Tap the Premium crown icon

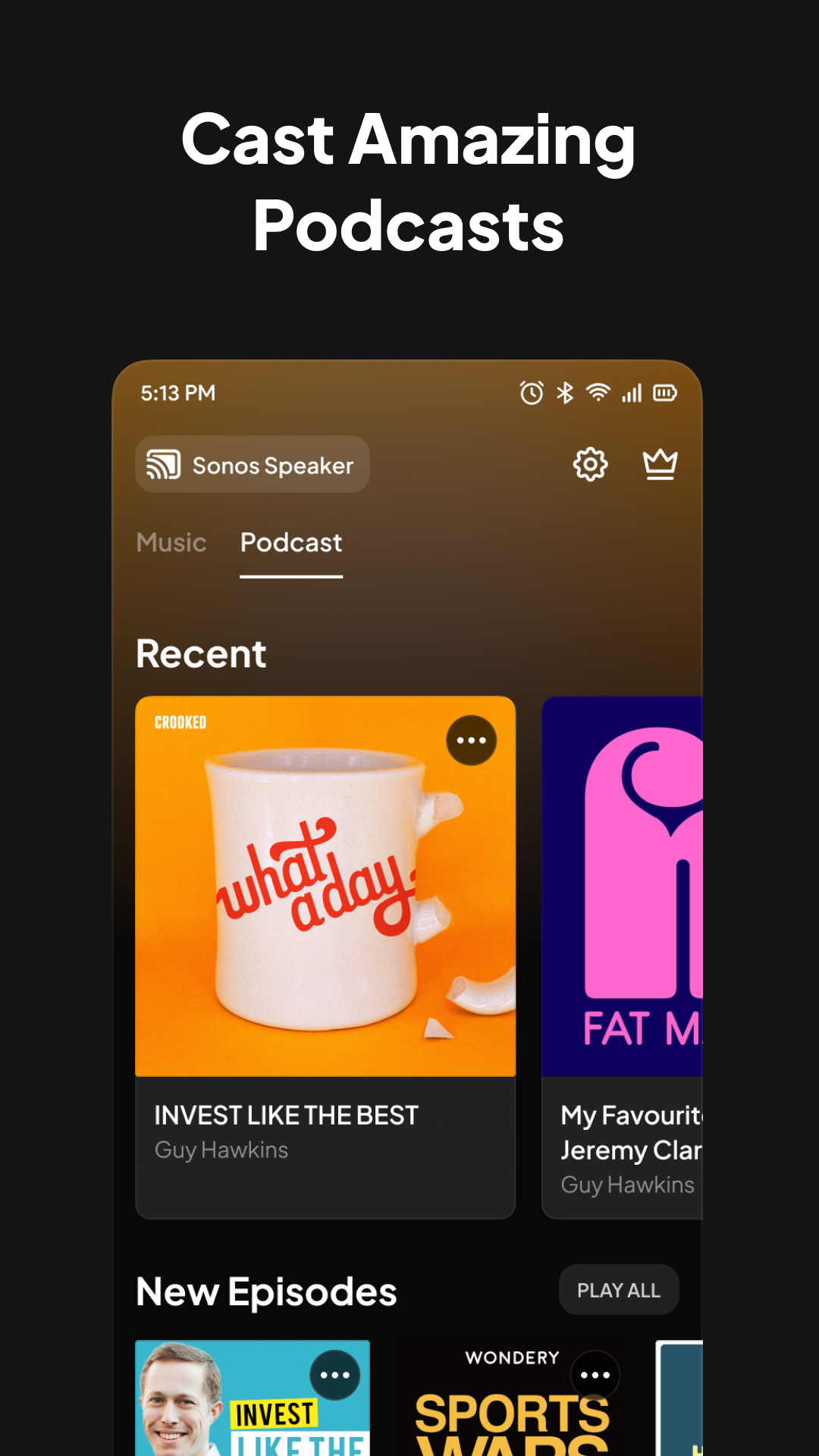(x=659, y=464)
